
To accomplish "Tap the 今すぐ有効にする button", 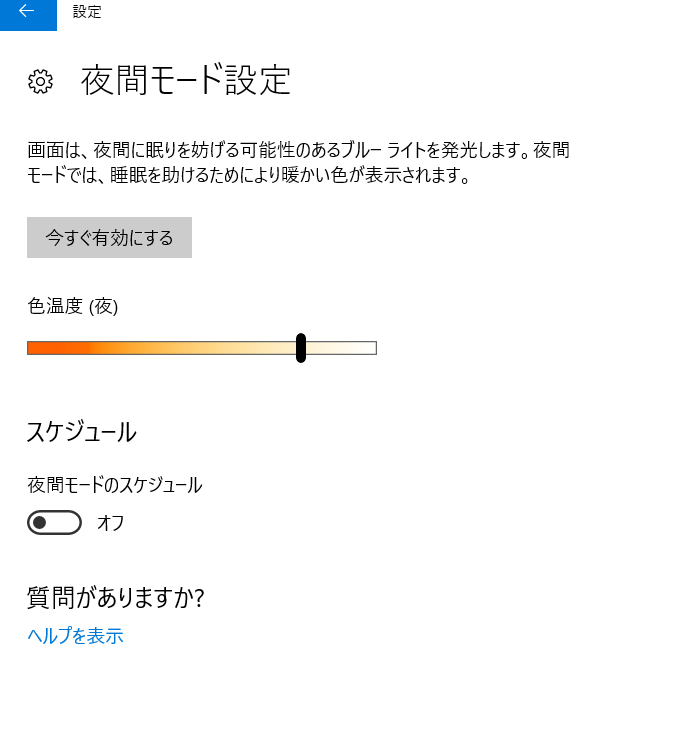I will [109, 238].
